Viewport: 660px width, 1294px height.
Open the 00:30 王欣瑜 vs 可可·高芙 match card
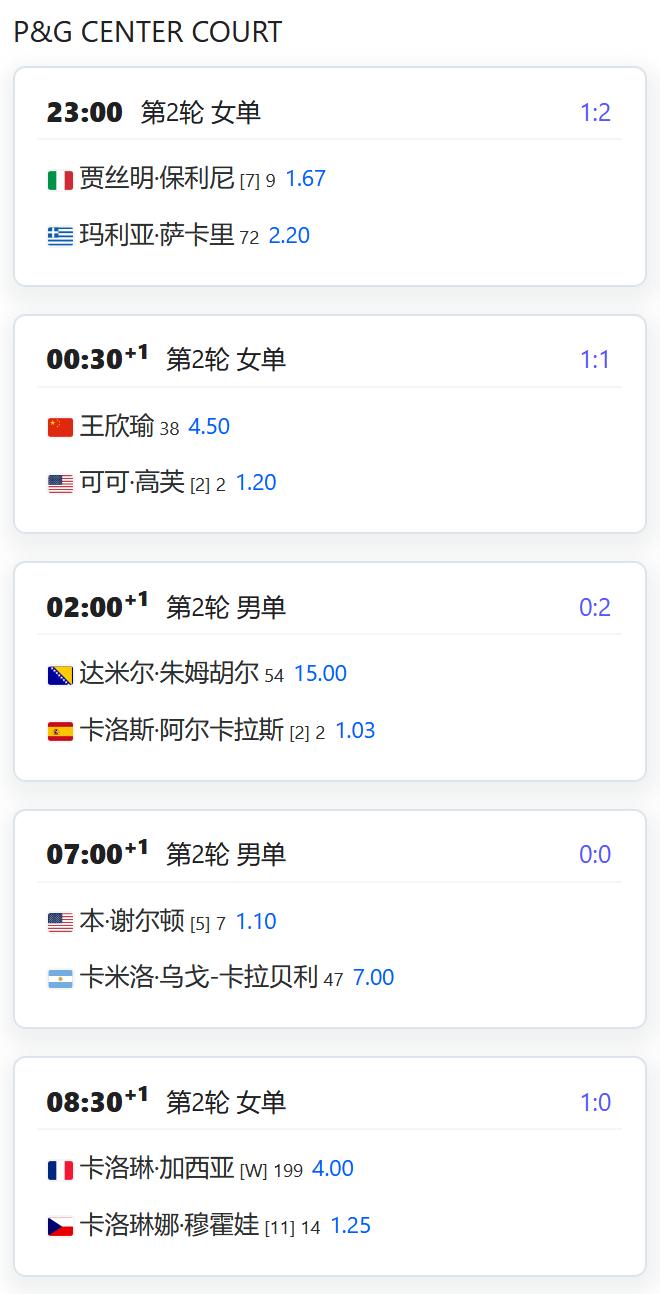point(330,424)
